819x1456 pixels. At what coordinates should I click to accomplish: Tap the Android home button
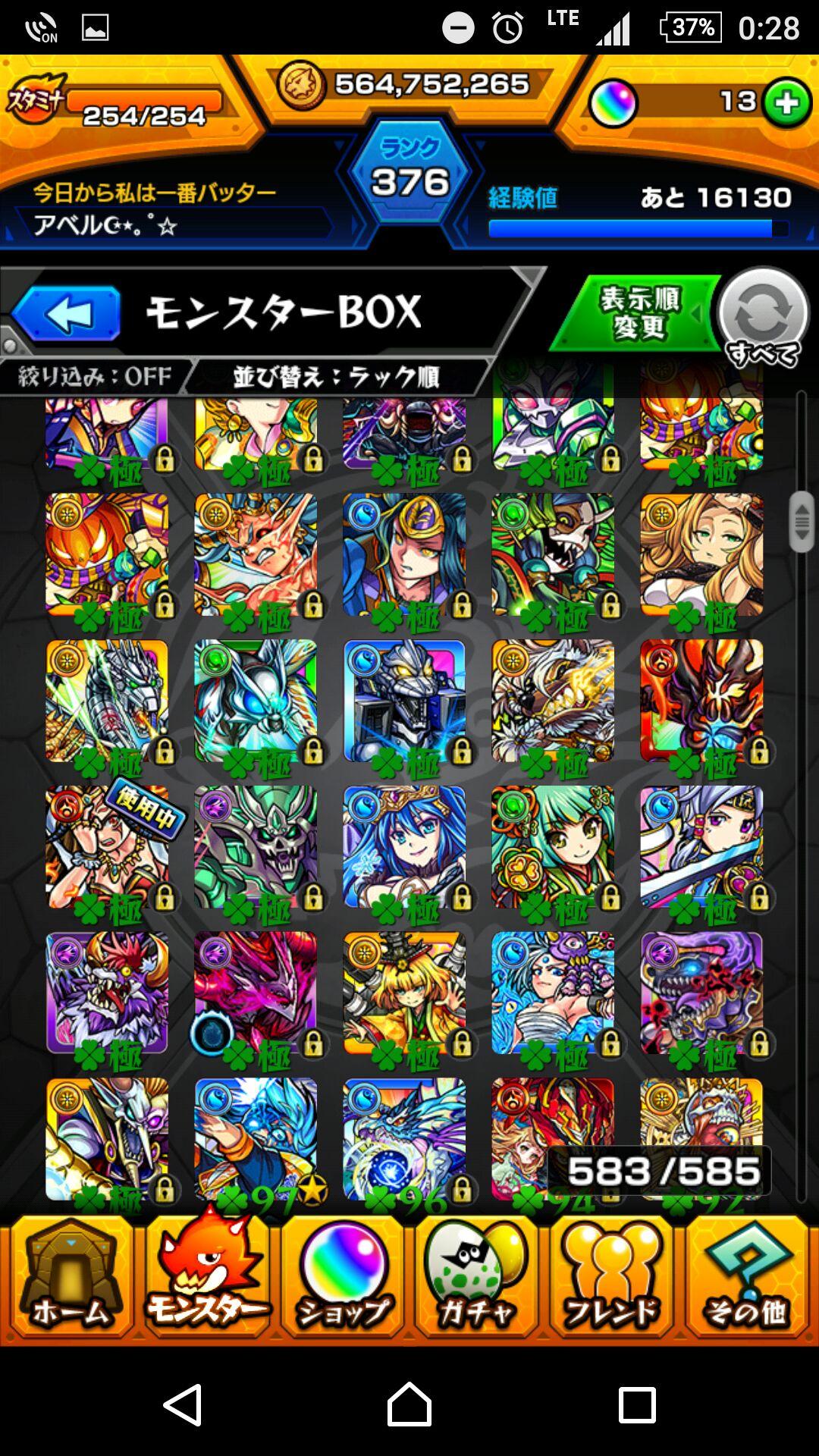point(409,1404)
